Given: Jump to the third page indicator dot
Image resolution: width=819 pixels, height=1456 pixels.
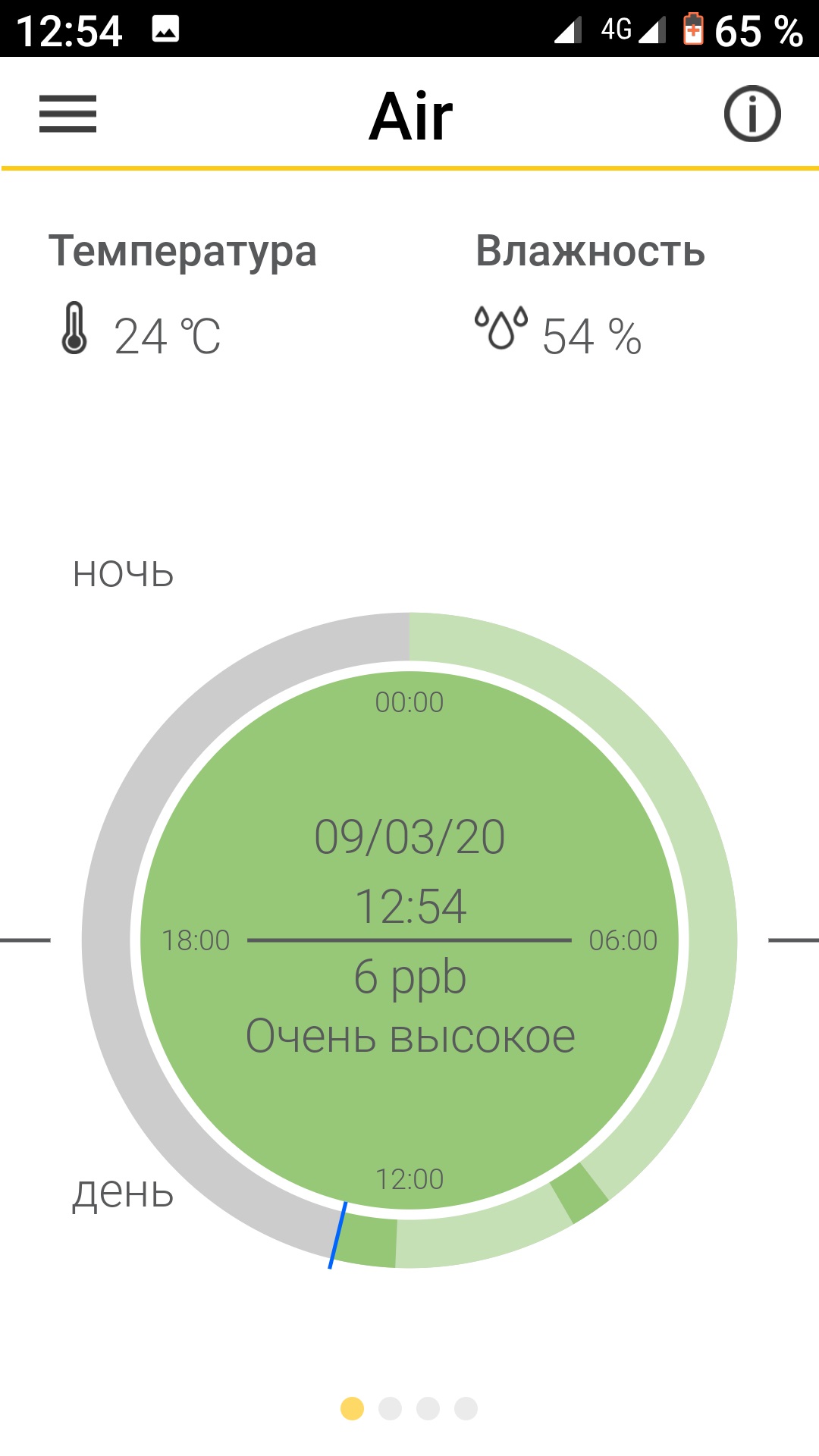Looking at the screenshot, I should 428,1408.
